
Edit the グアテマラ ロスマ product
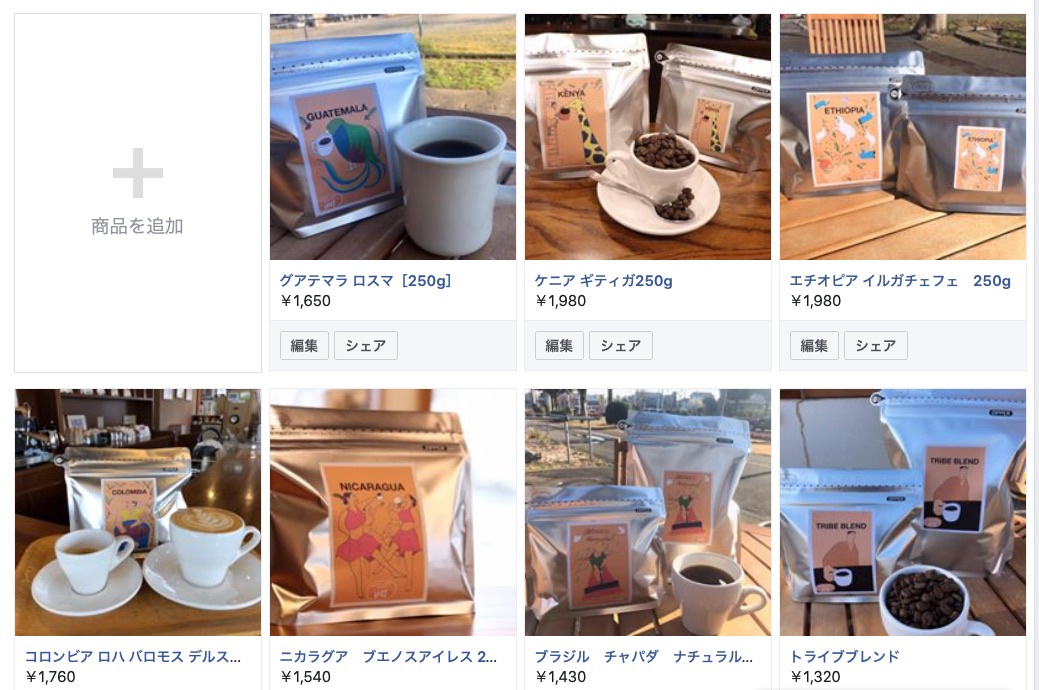(x=304, y=346)
